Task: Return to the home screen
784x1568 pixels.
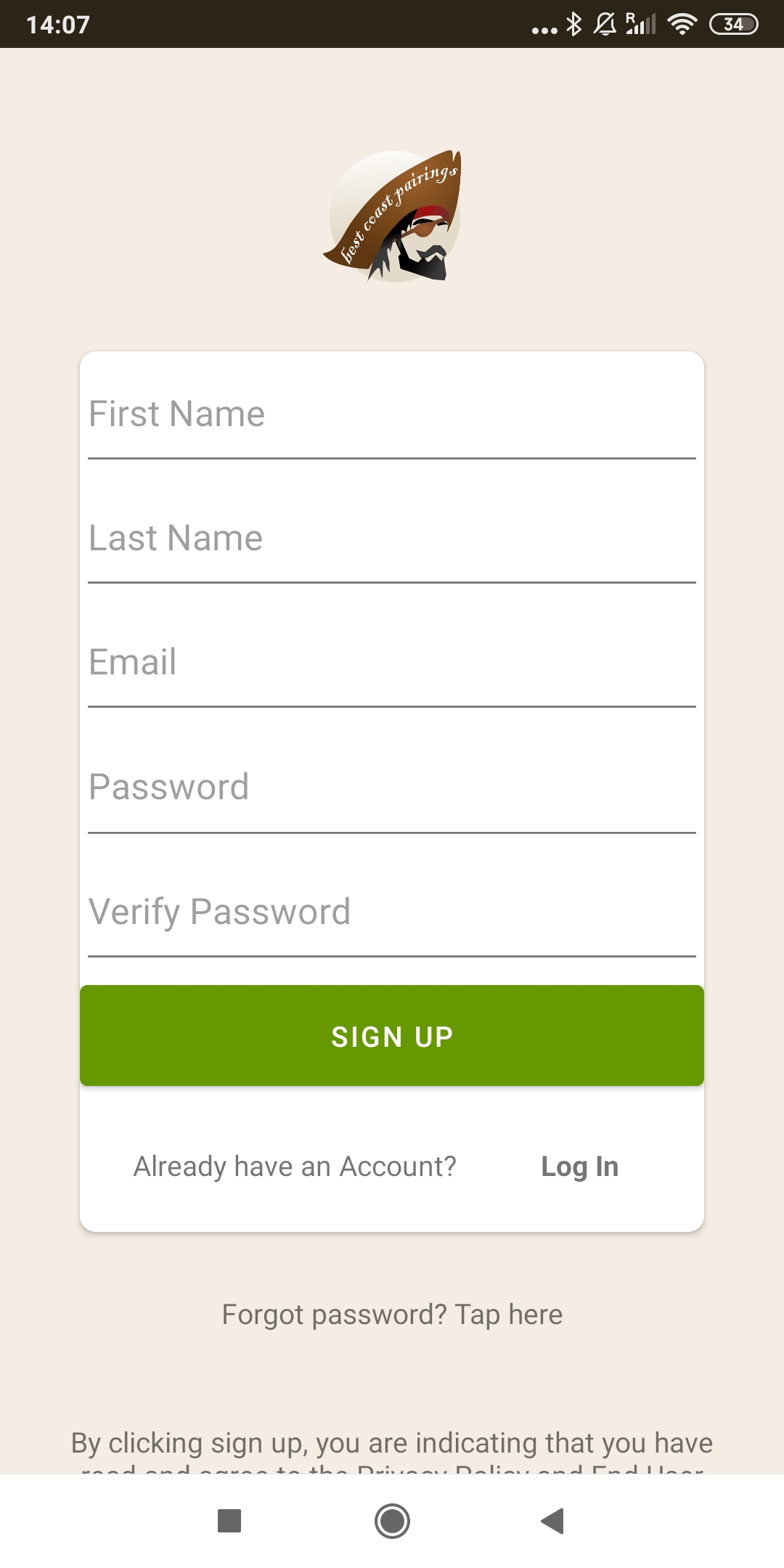Action: point(392,1521)
